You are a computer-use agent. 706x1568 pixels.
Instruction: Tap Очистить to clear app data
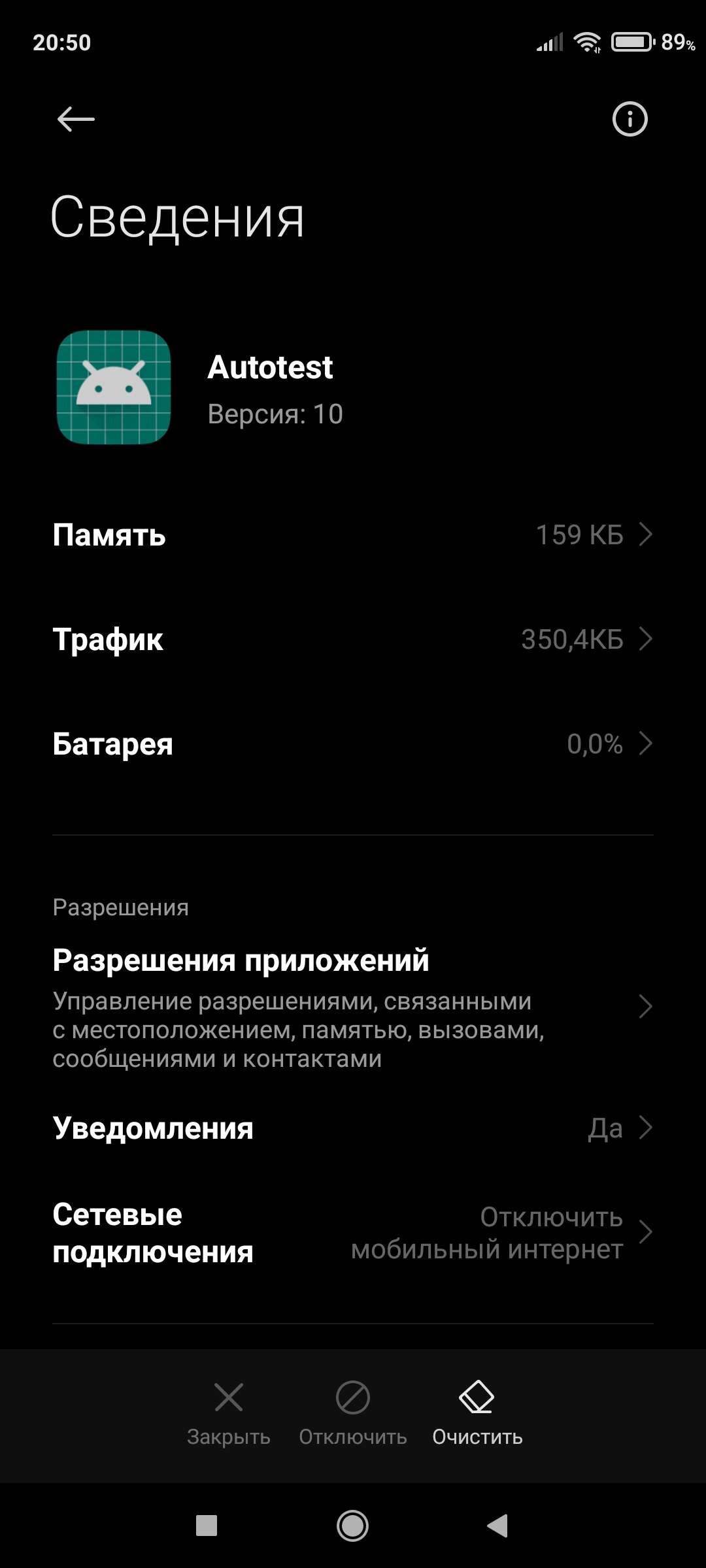tap(477, 1414)
